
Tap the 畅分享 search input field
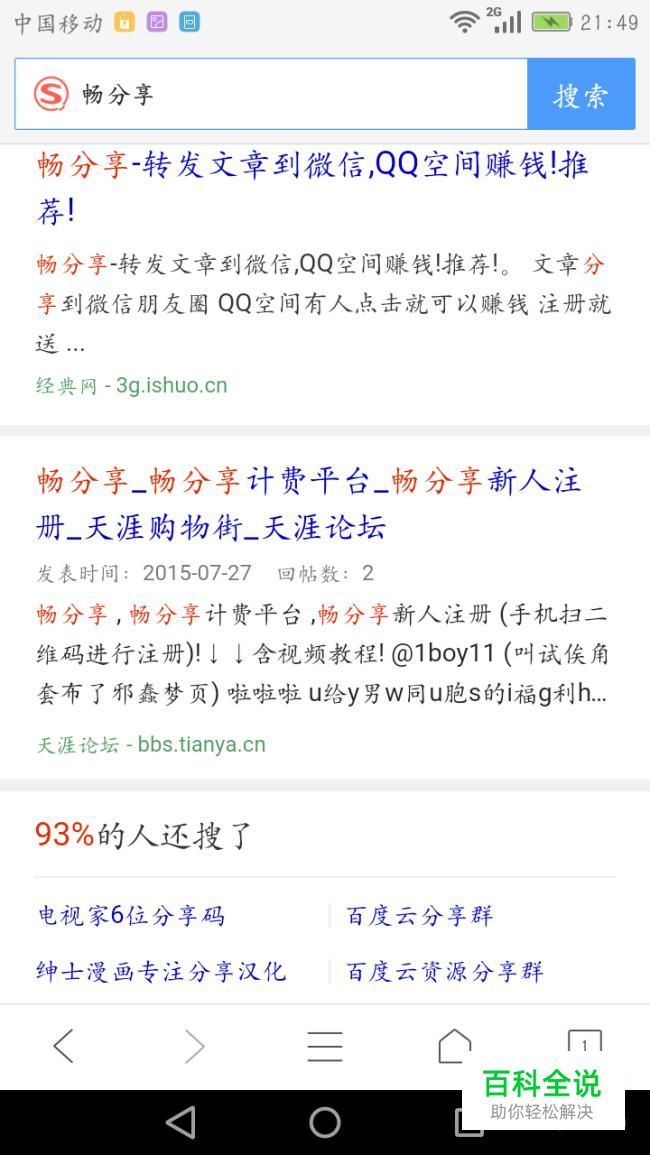coord(271,94)
